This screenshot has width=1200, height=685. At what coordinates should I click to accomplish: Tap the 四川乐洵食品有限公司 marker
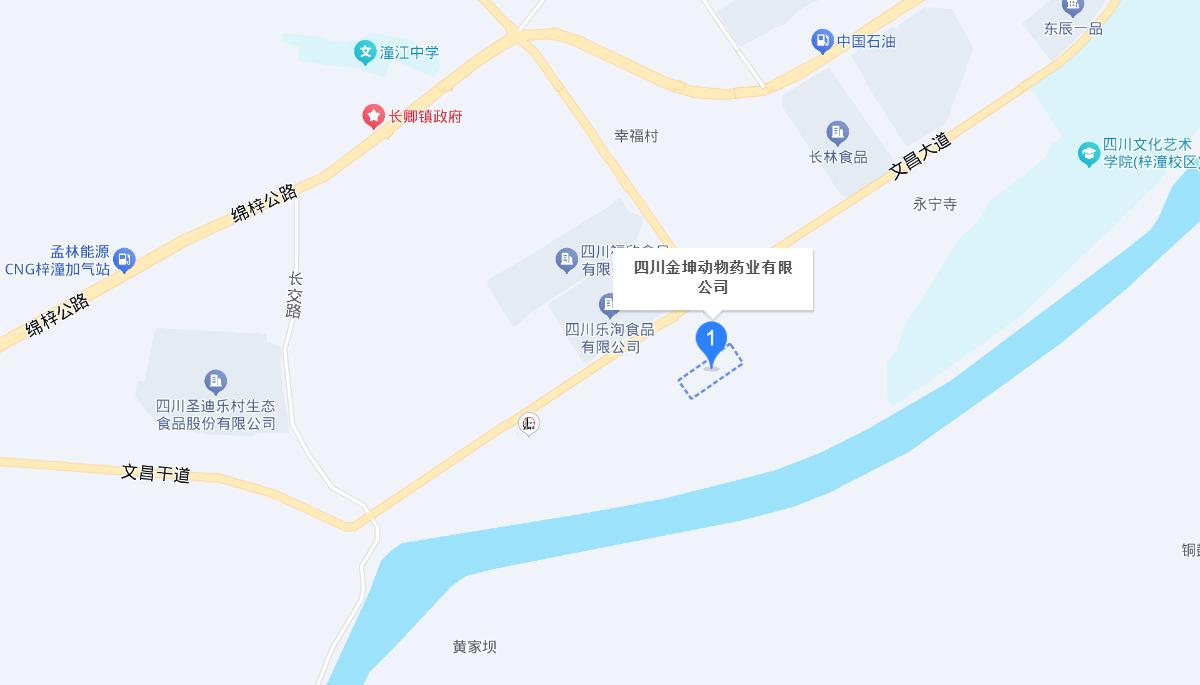(x=607, y=304)
